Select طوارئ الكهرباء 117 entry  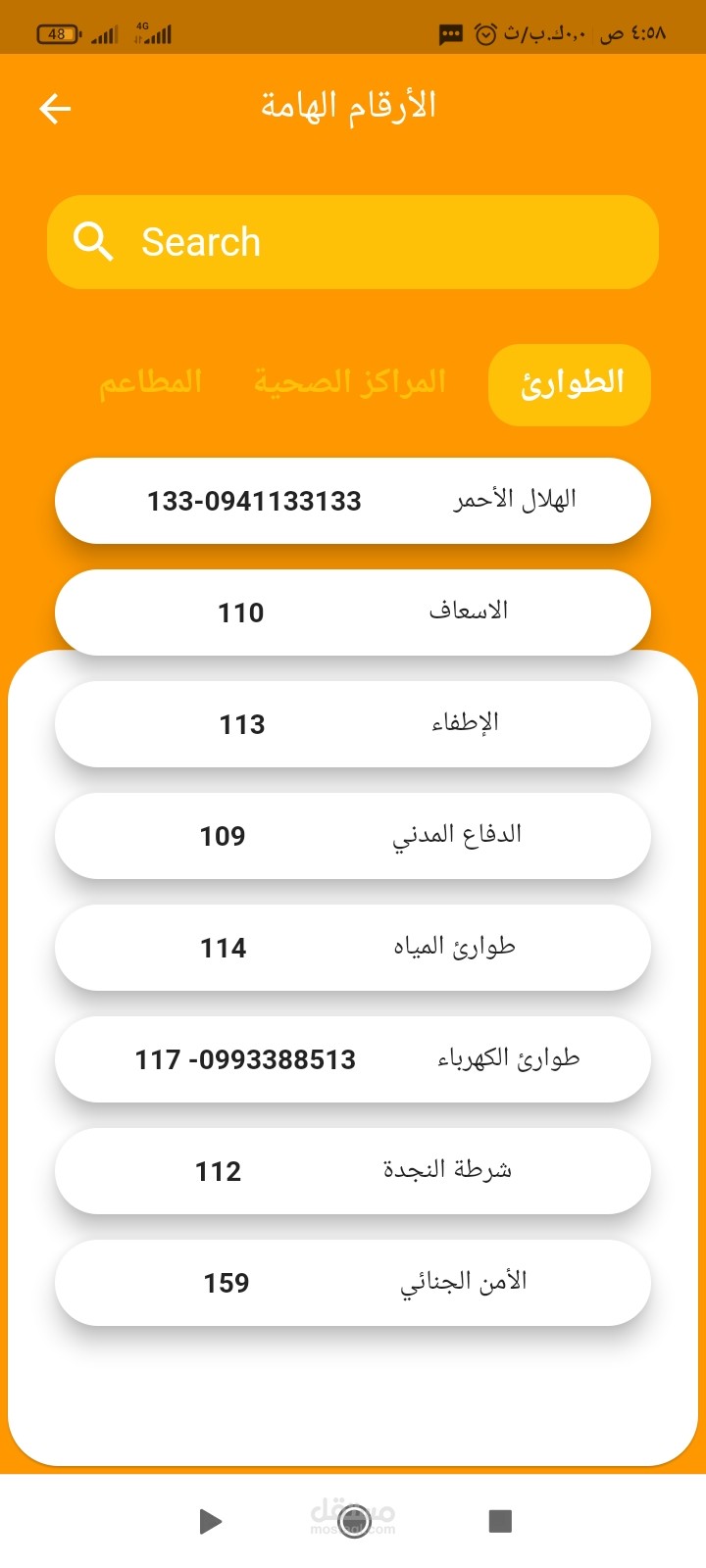point(353,1059)
